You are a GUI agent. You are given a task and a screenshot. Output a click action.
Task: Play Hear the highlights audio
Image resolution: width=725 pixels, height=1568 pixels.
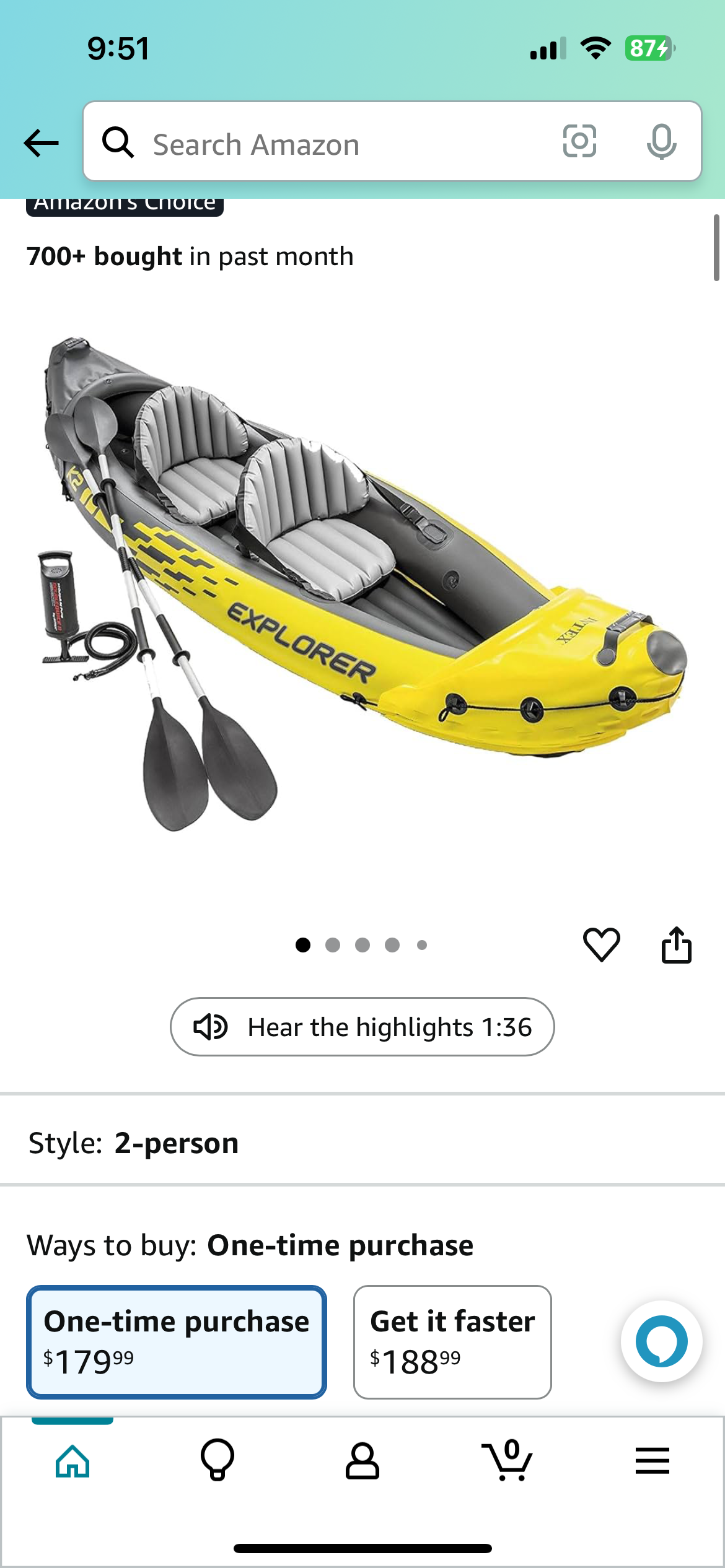362,1027
